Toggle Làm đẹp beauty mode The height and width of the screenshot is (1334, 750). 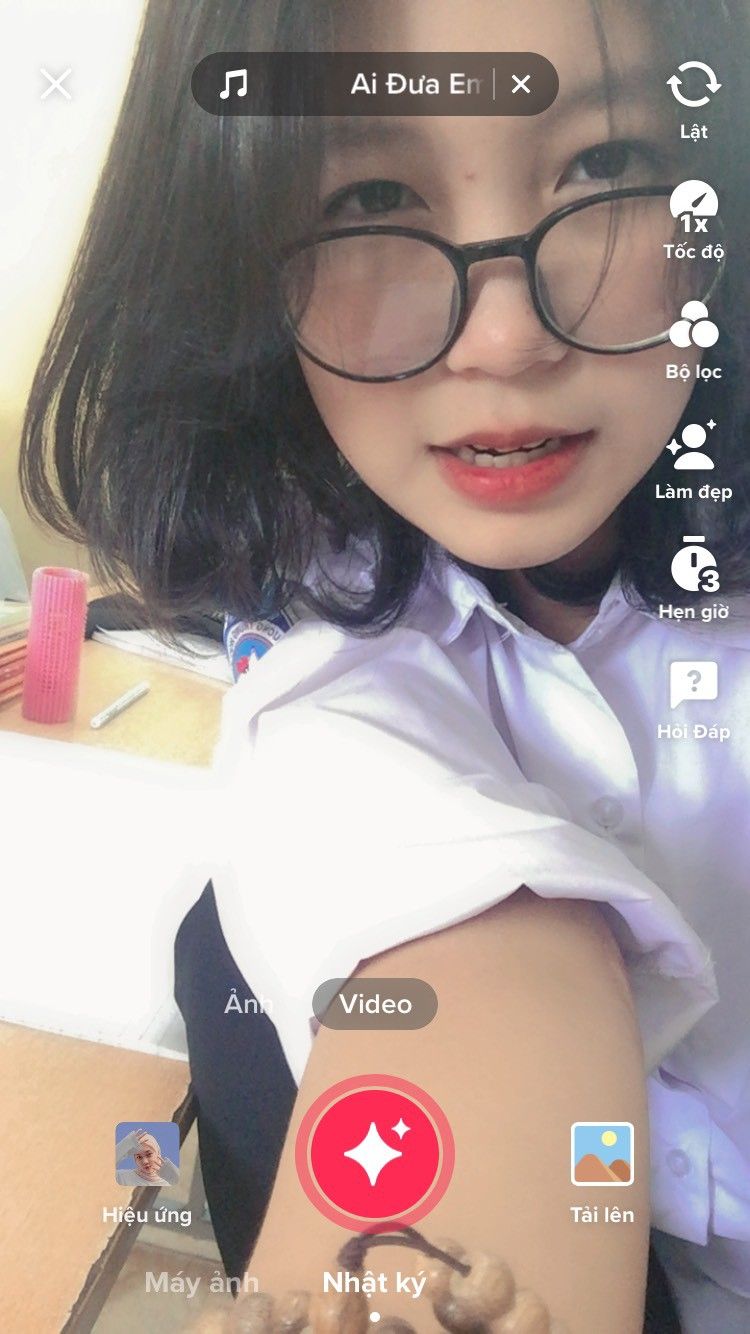[x=693, y=458]
